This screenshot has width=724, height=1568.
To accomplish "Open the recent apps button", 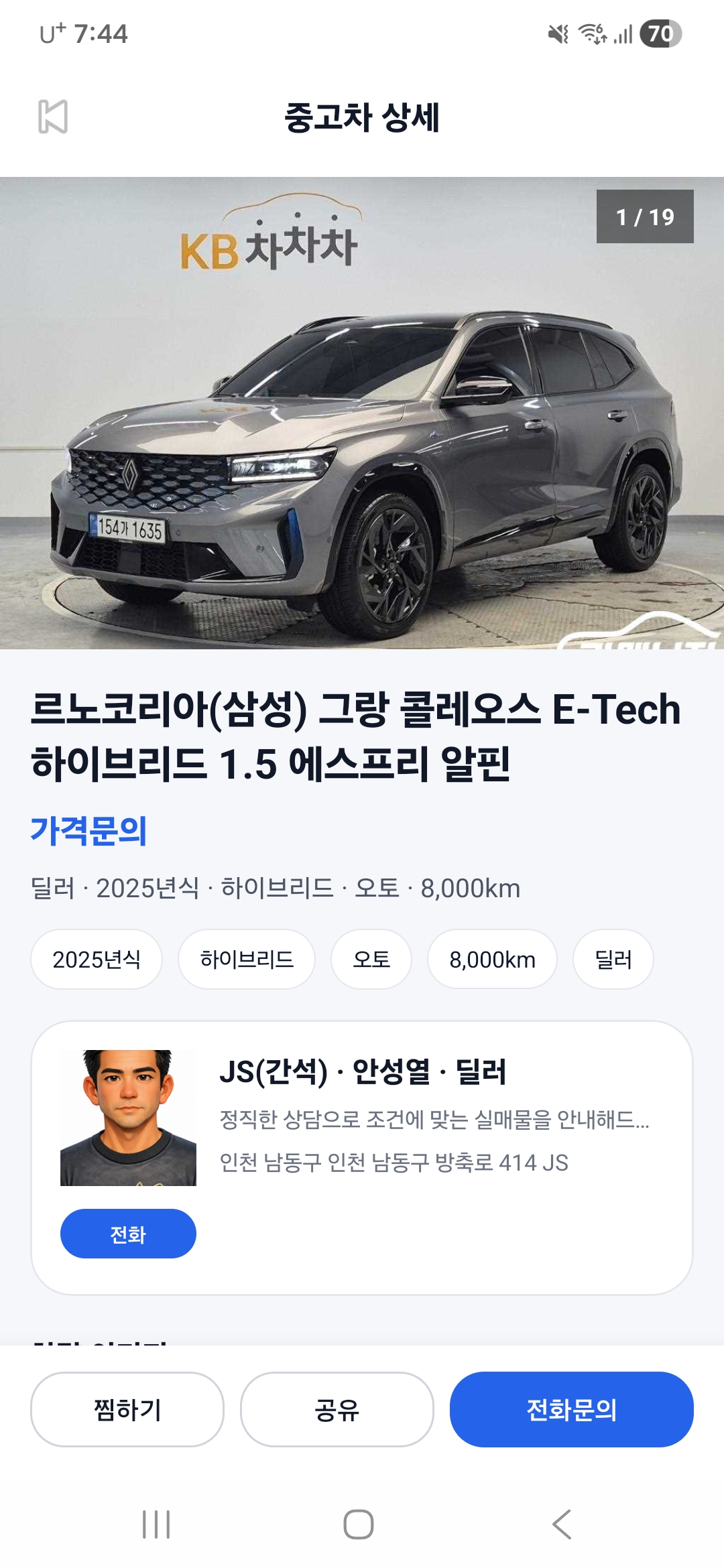I will (156, 1524).
